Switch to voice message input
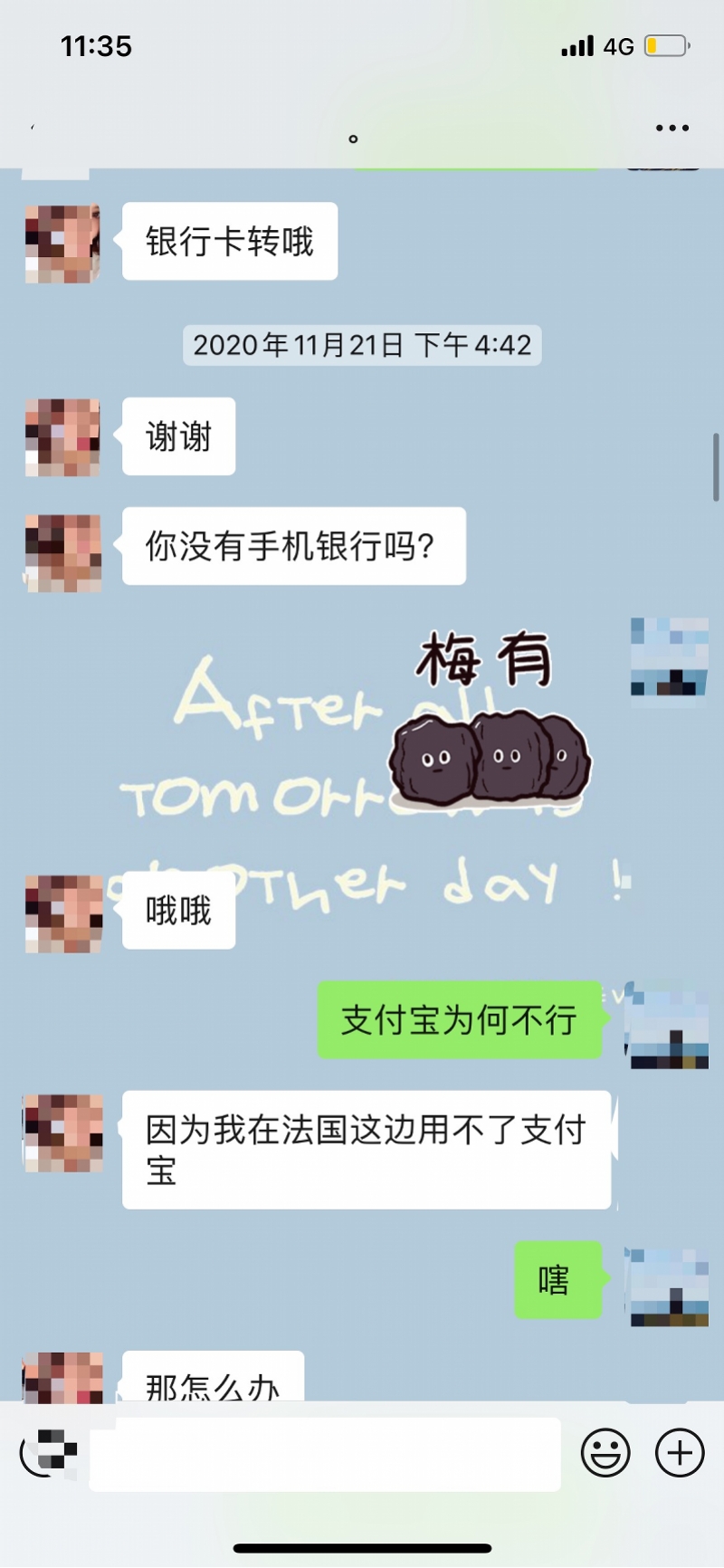The height and width of the screenshot is (1568, 724). 47,1452
